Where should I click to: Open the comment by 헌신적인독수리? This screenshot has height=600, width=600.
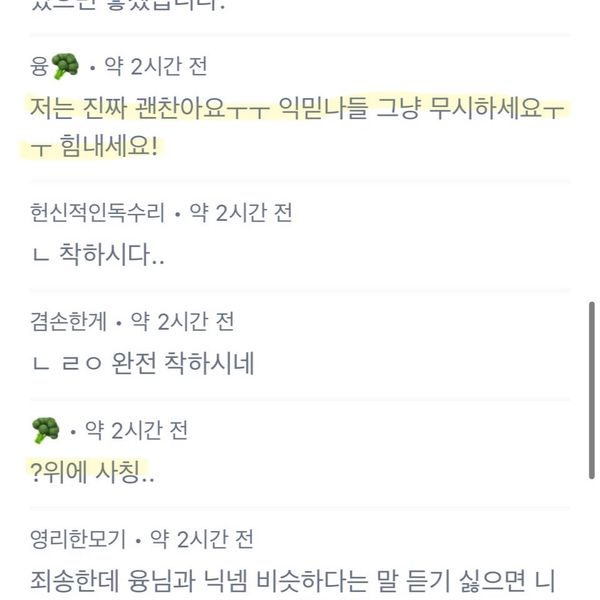pos(98,255)
